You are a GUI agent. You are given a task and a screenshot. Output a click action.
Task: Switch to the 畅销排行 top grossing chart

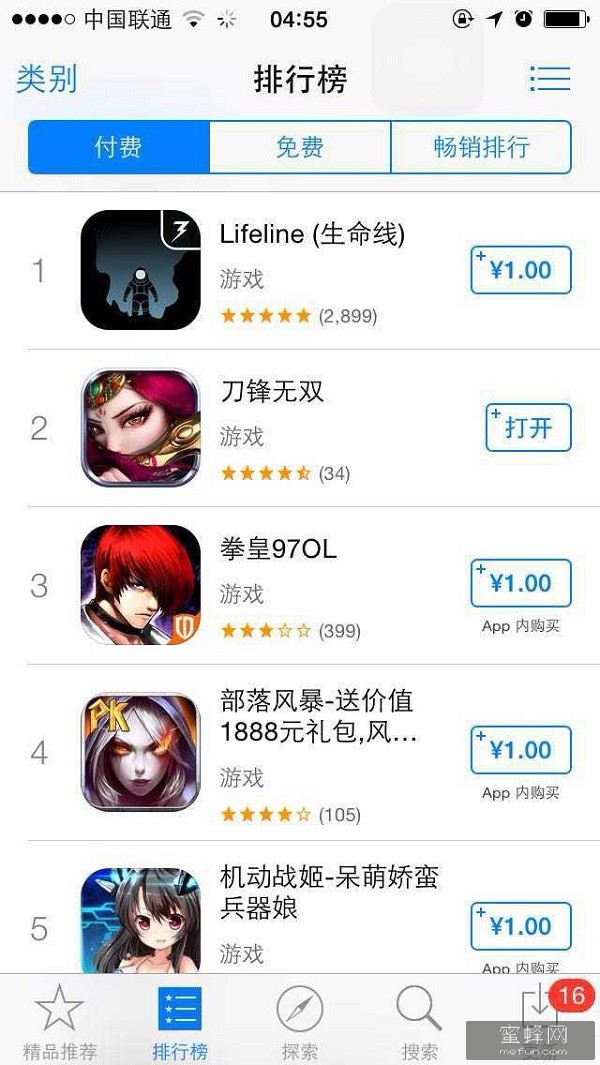(480, 148)
